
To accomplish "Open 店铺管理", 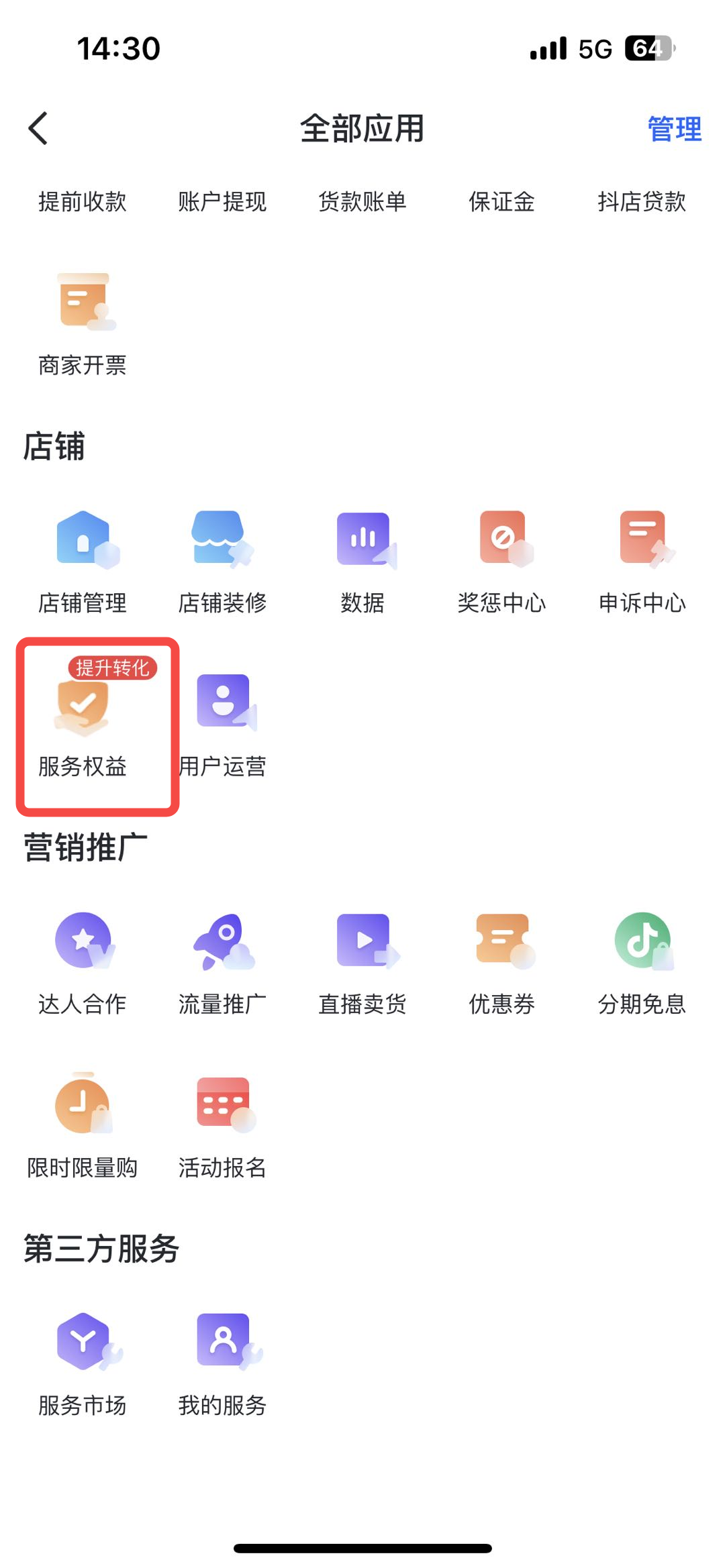I will tap(83, 561).
